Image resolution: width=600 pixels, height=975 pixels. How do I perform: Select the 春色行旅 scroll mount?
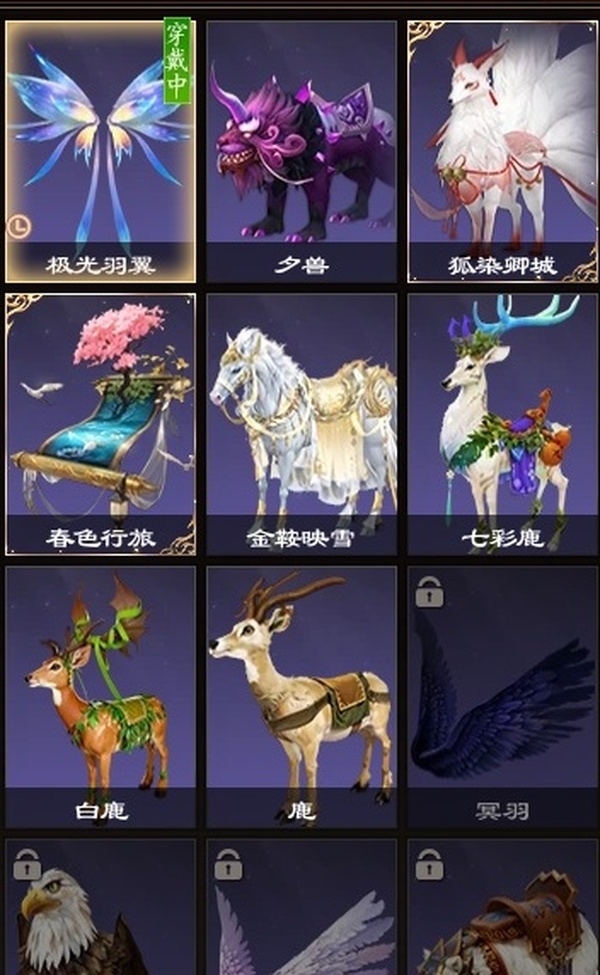pos(100,423)
